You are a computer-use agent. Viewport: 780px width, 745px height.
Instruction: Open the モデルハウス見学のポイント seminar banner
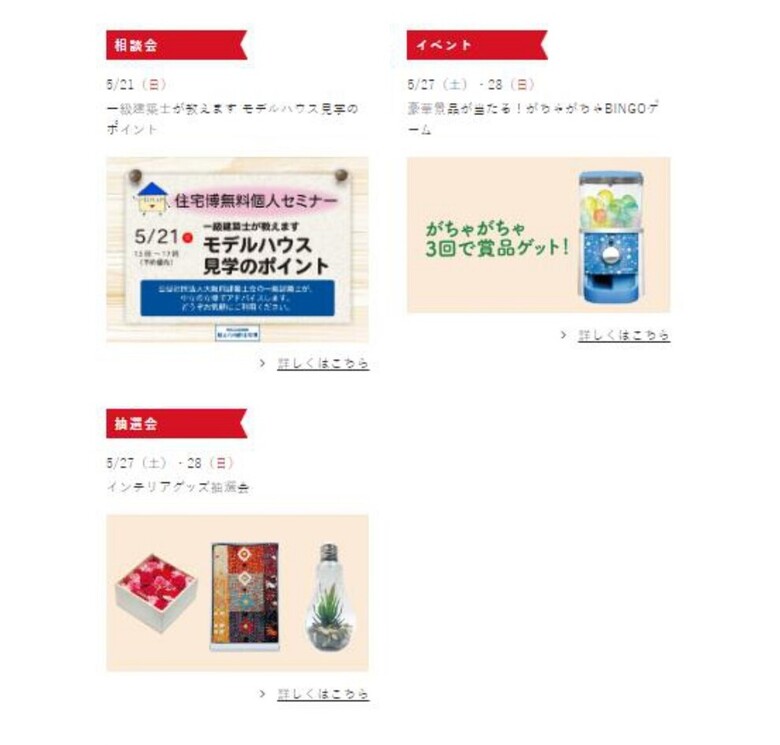[237, 249]
